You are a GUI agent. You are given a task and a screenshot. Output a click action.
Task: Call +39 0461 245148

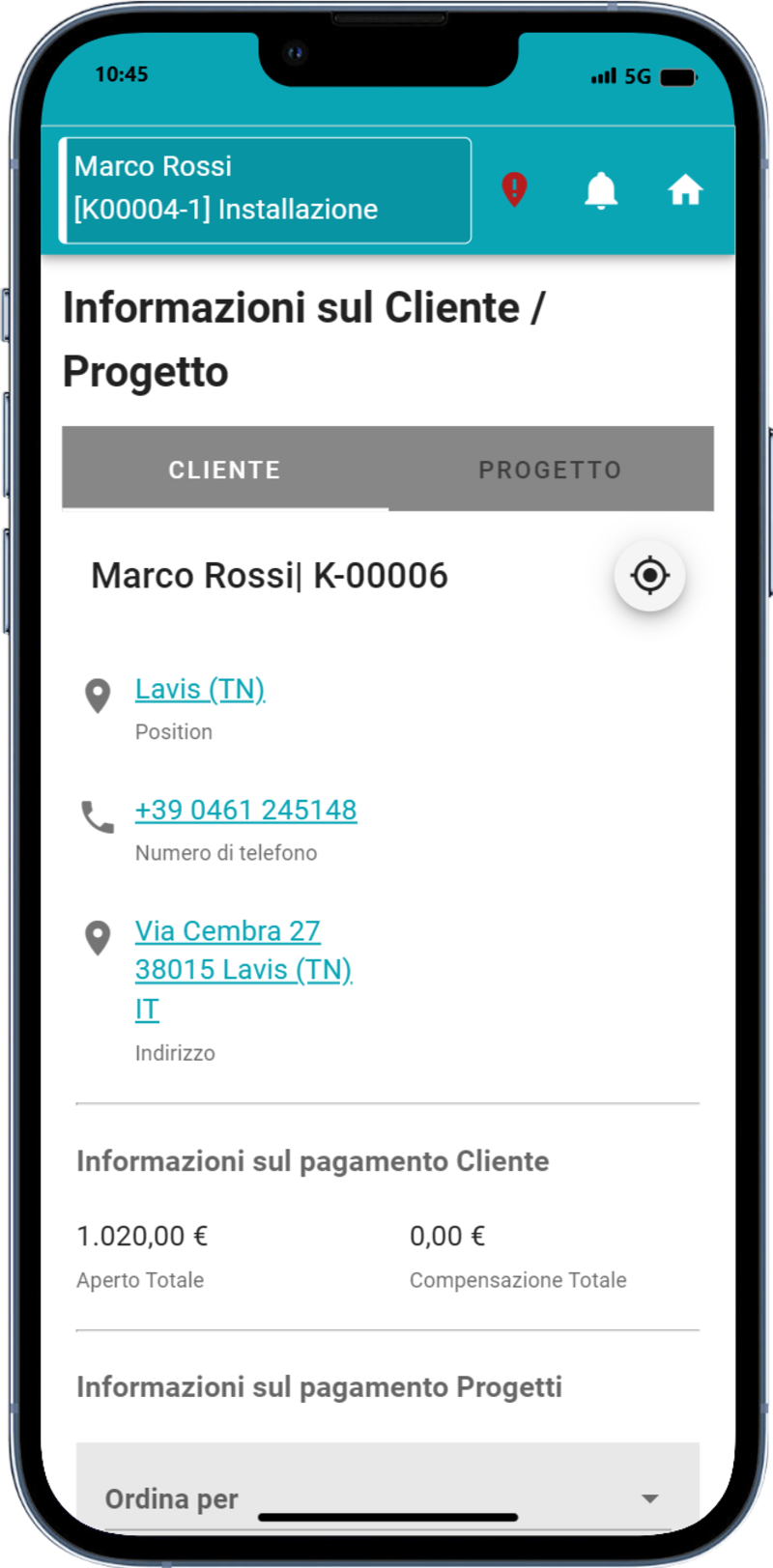[245, 810]
